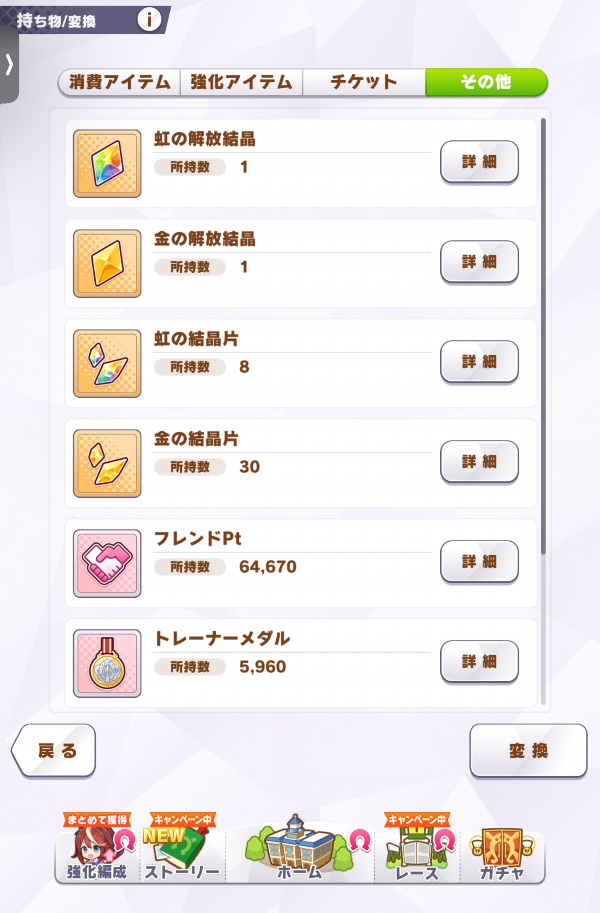Select the その他 tab
The image size is (600, 913).
(x=486, y=83)
